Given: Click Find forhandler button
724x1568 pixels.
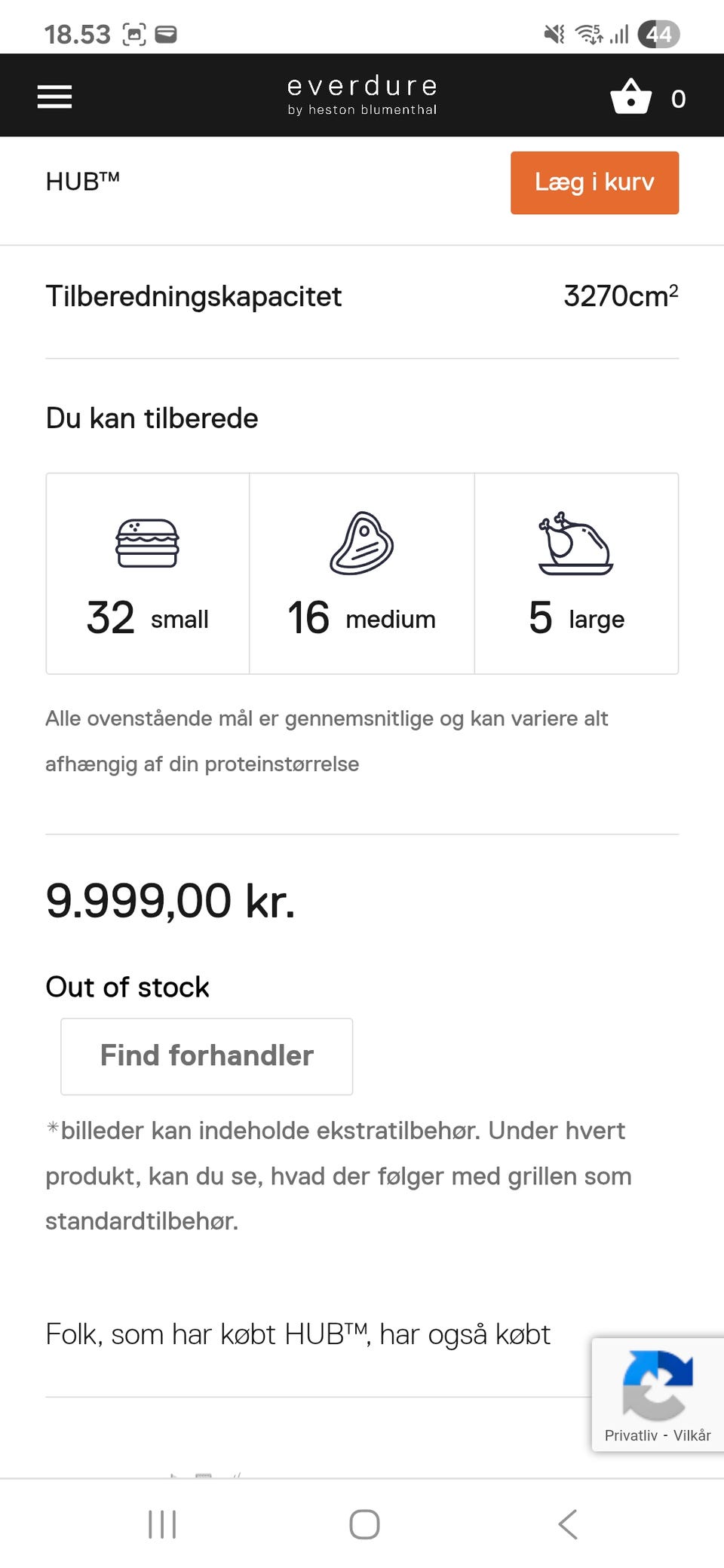Looking at the screenshot, I should 206,1056.
